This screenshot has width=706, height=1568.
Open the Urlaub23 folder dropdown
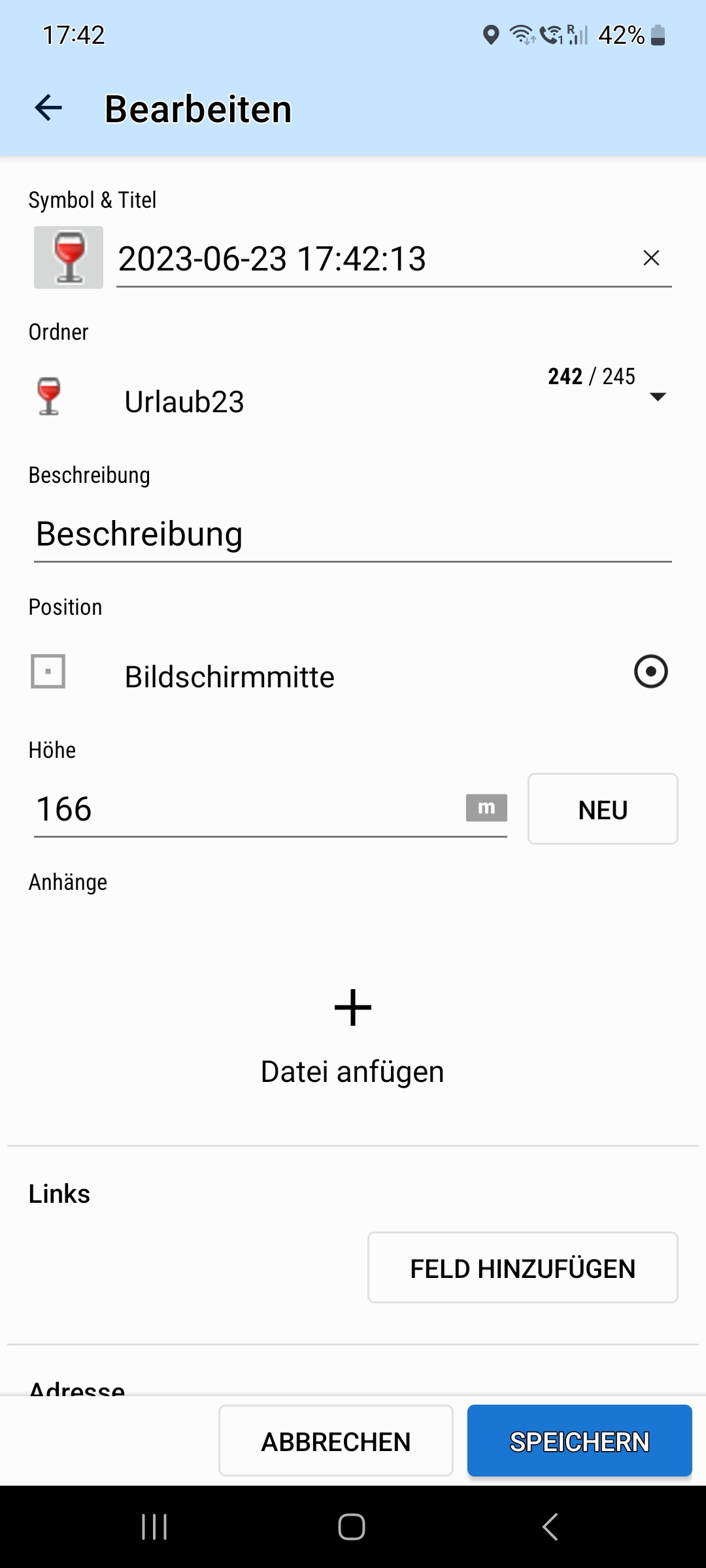tap(658, 397)
